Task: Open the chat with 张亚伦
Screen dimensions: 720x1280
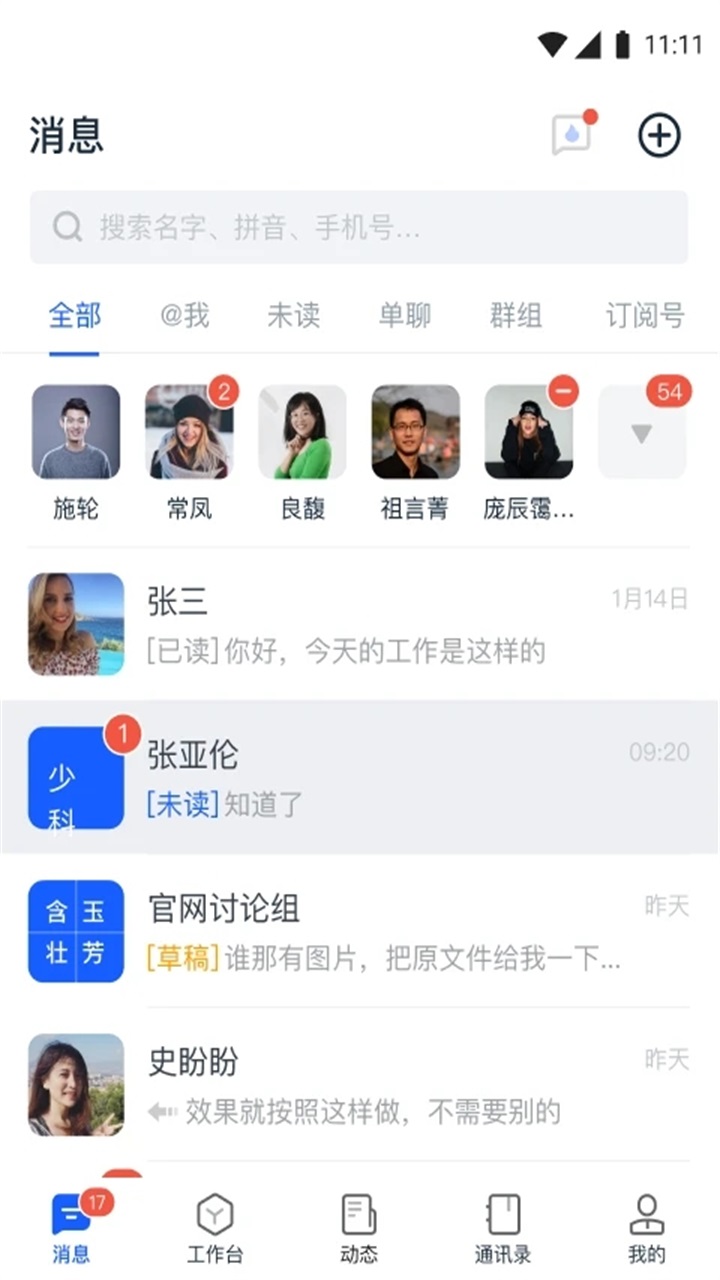Action: [x=360, y=778]
